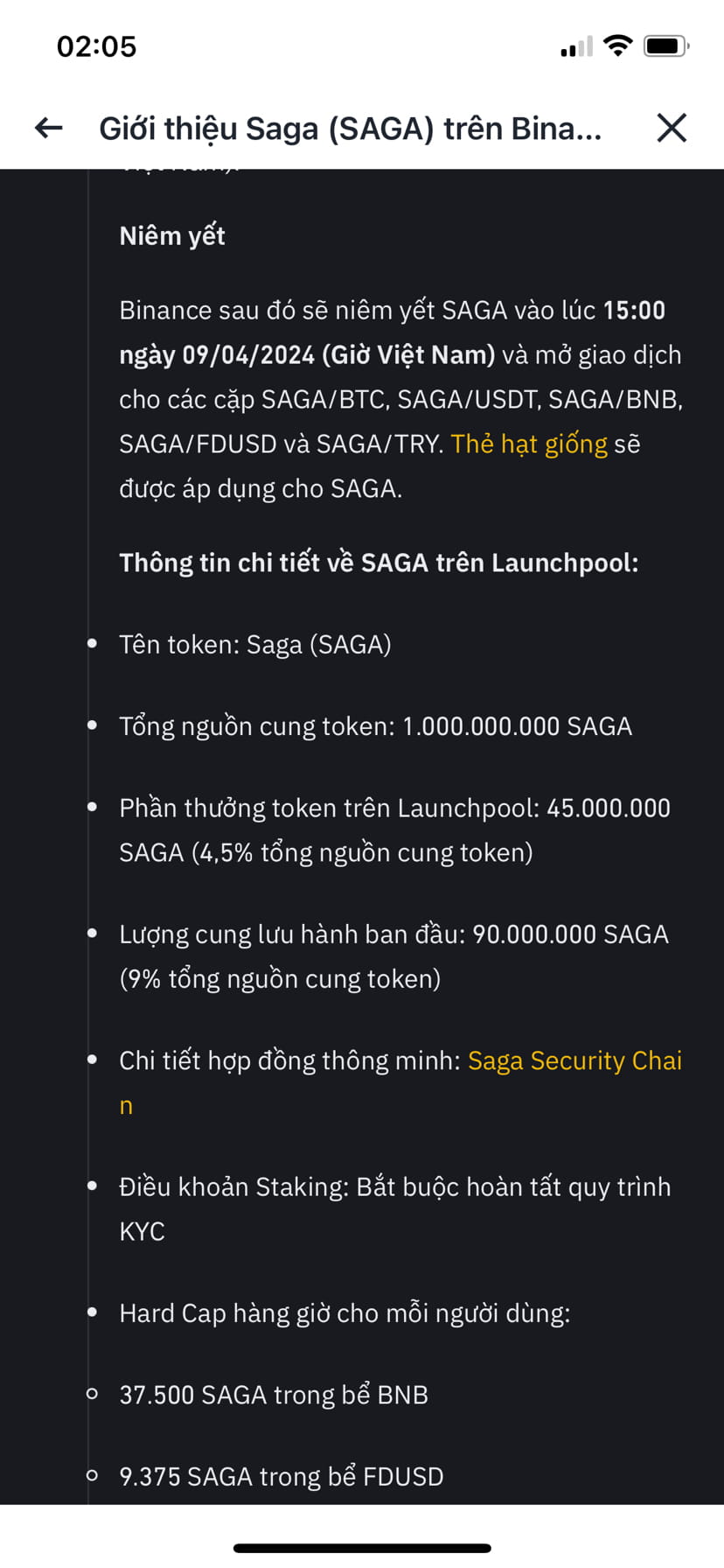Tap the back arrow to return
724x1568 pixels.
tap(48, 128)
